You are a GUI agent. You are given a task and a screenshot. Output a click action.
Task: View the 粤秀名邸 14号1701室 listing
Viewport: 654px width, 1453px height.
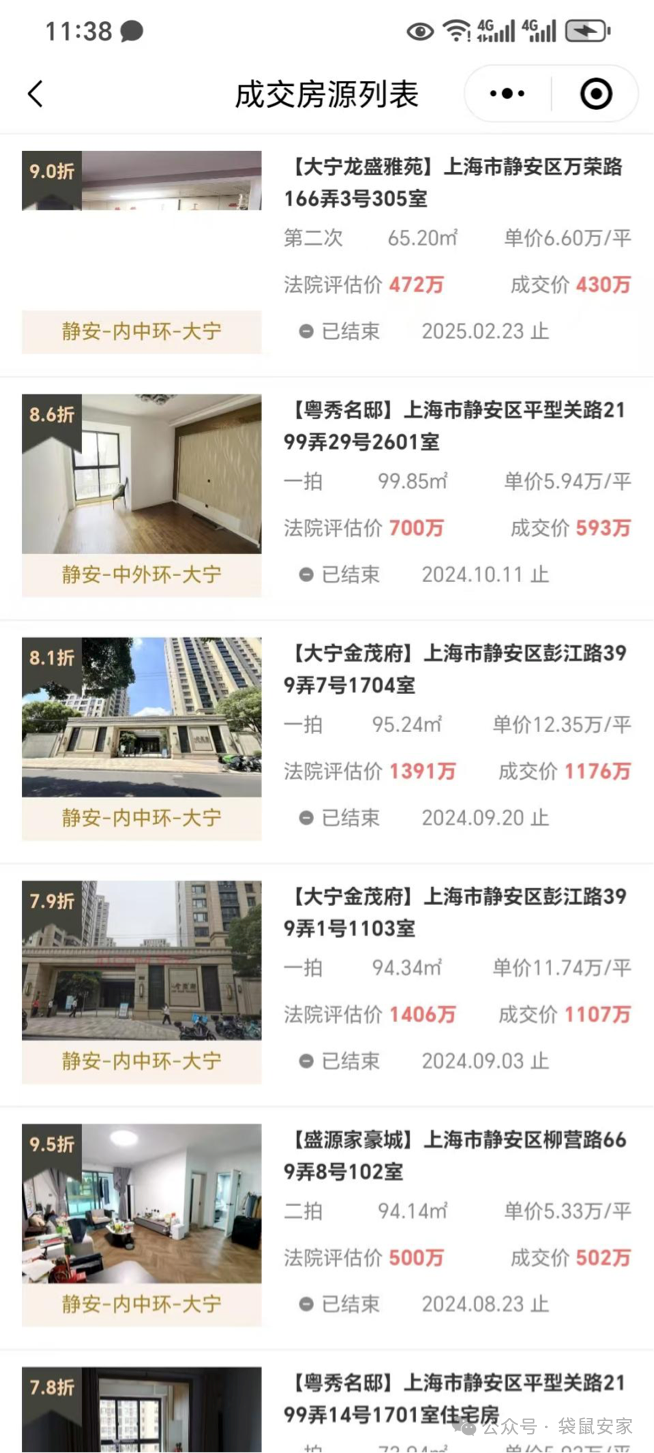456,1398
